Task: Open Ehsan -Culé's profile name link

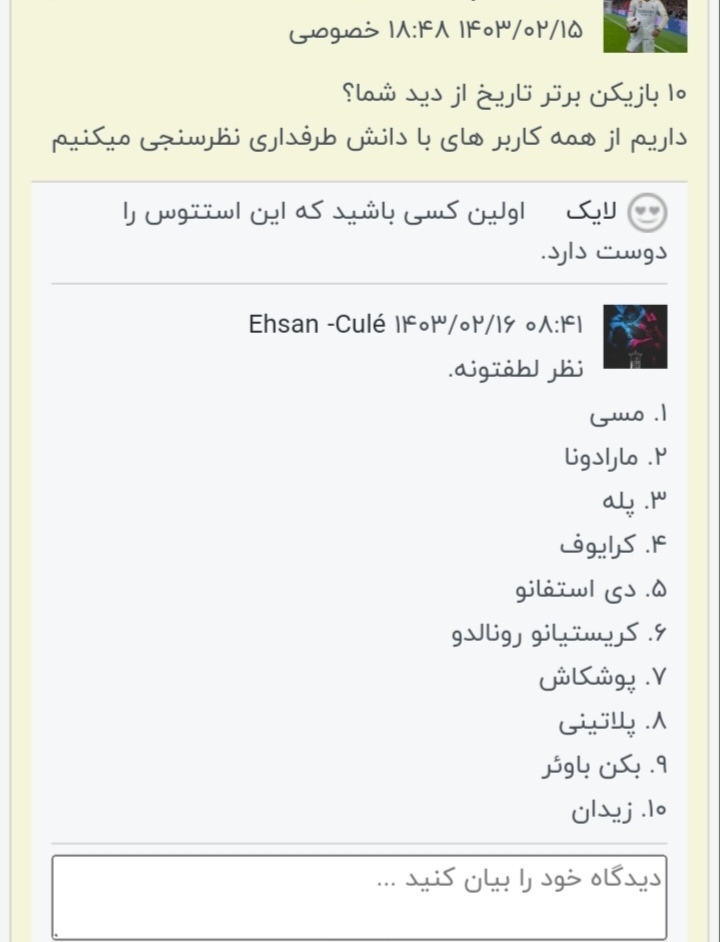Action: click(x=316, y=323)
